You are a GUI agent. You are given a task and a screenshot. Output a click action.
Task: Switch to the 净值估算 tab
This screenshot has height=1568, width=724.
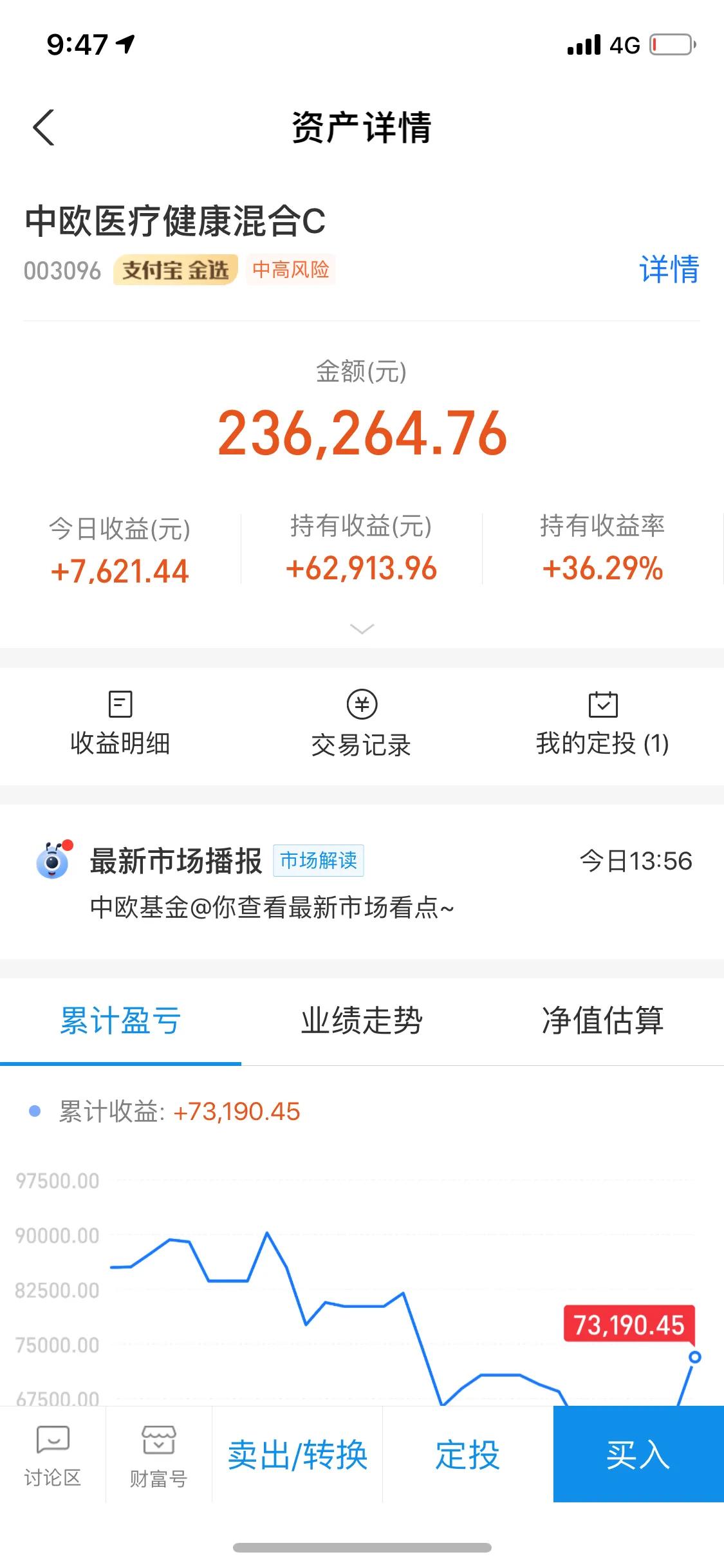coord(603,1021)
